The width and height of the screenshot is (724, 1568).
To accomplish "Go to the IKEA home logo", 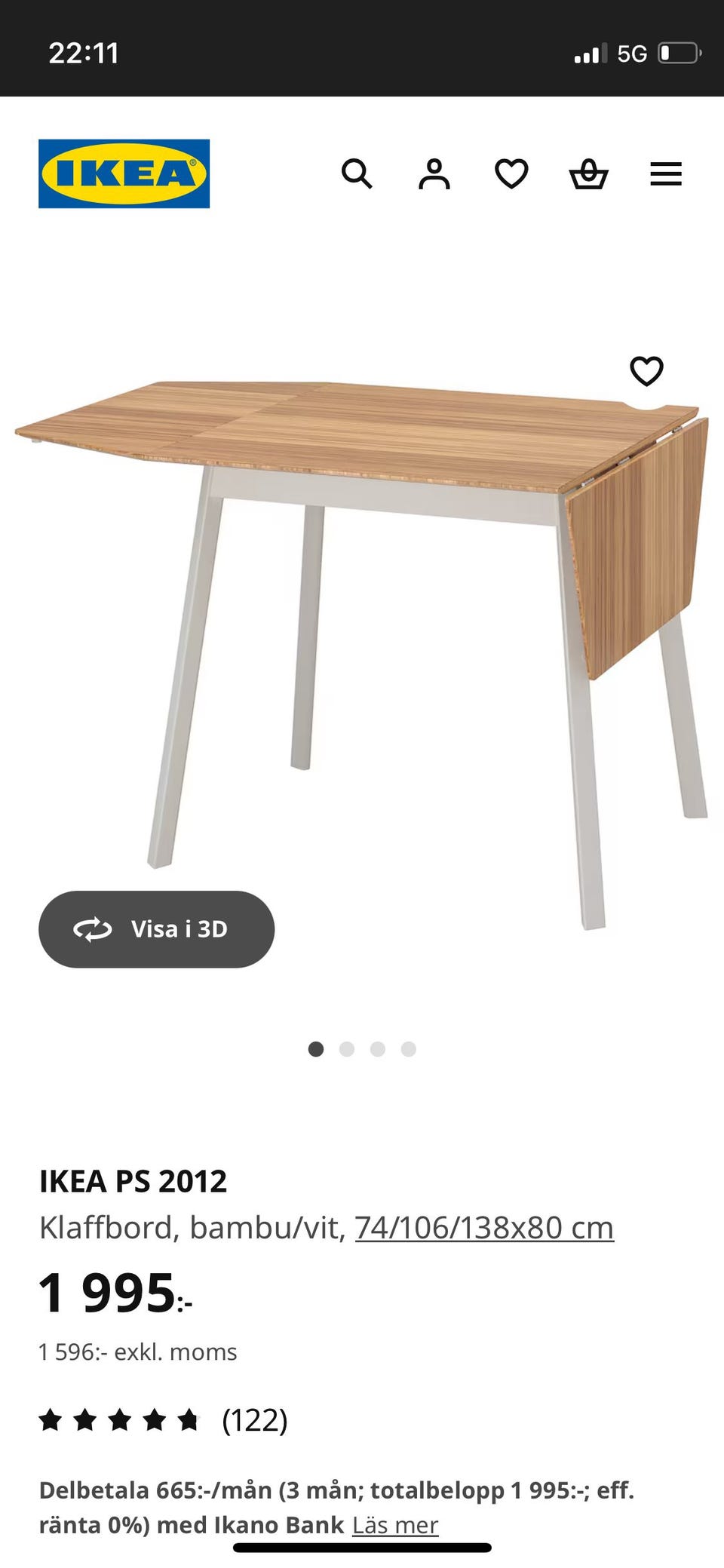I will pyautogui.click(x=124, y=173).
